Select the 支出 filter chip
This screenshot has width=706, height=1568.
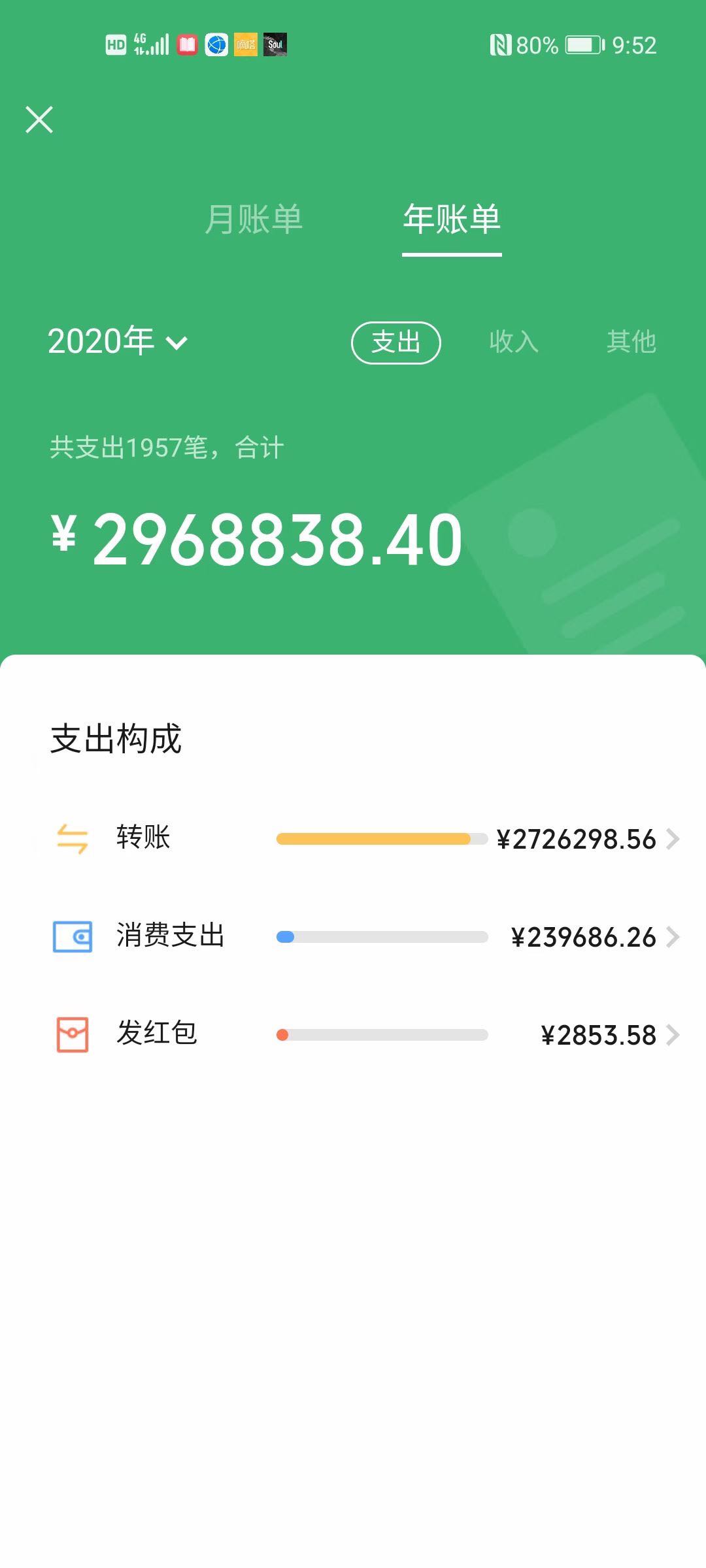[x=396, y=342]
